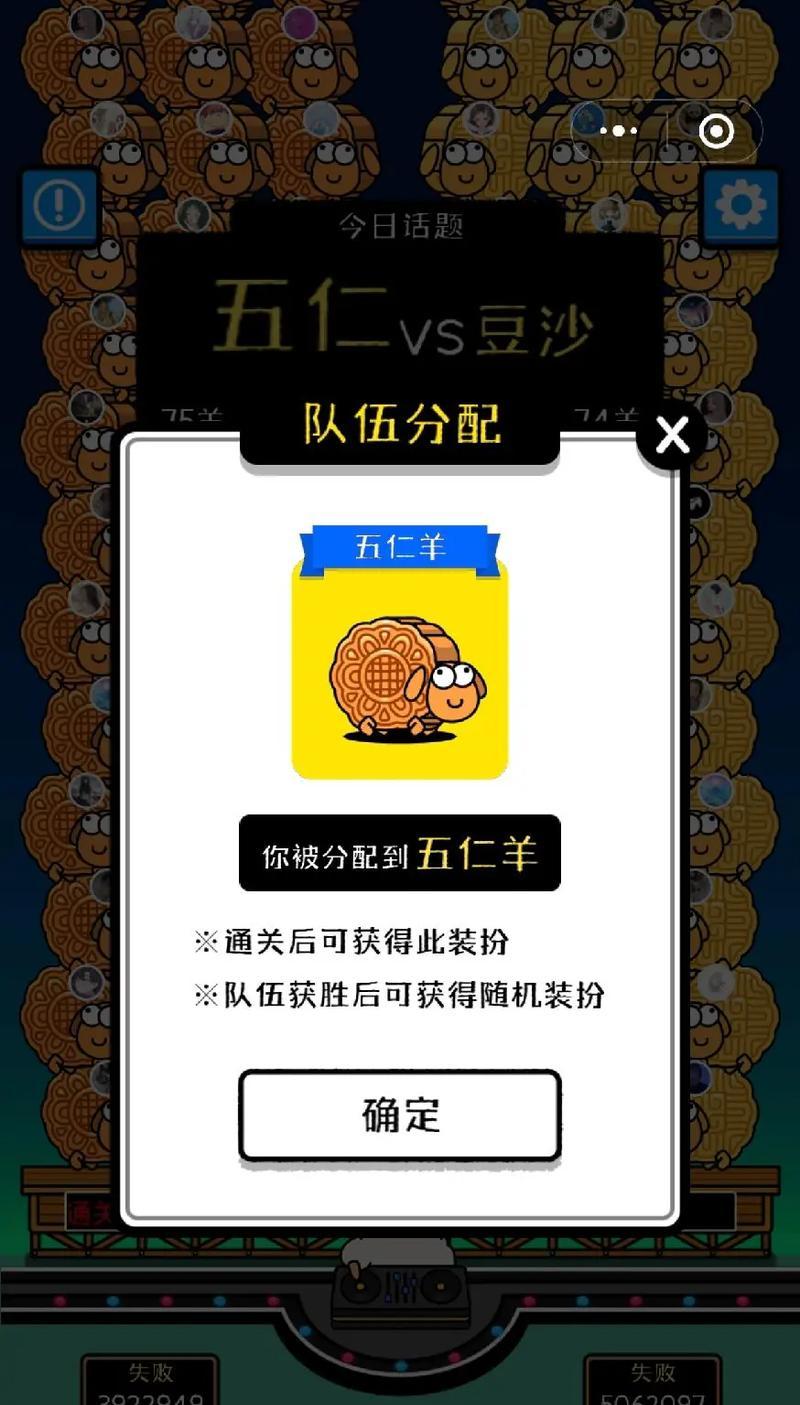Exit mini program via the circle target button
This screenshot has width=800, height=1405.
tap(716, 131)
